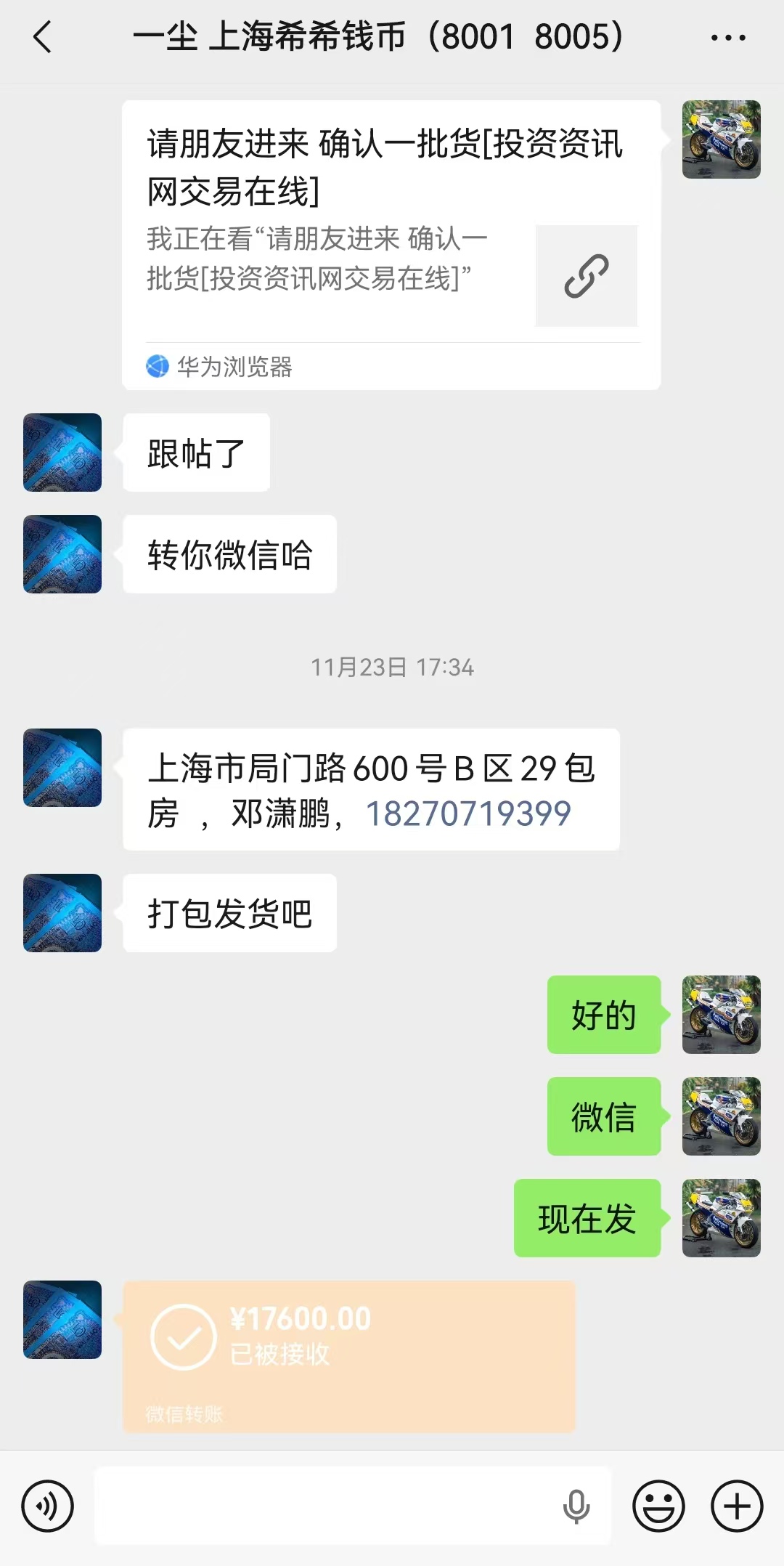The height and width of the screenshot is (1566, 784).
Task: View own avatar beside 好的 message
Action: pos(721,1015)
